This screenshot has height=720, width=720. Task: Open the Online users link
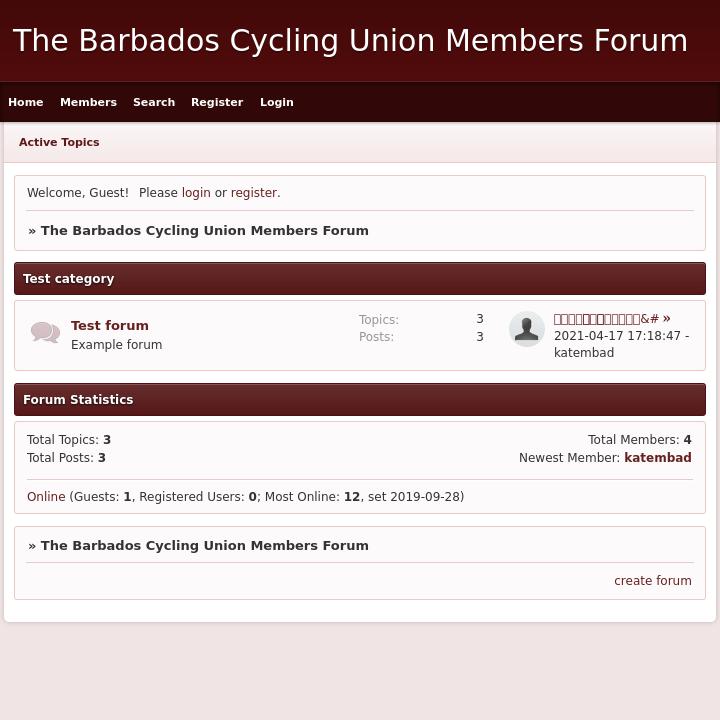46,497
